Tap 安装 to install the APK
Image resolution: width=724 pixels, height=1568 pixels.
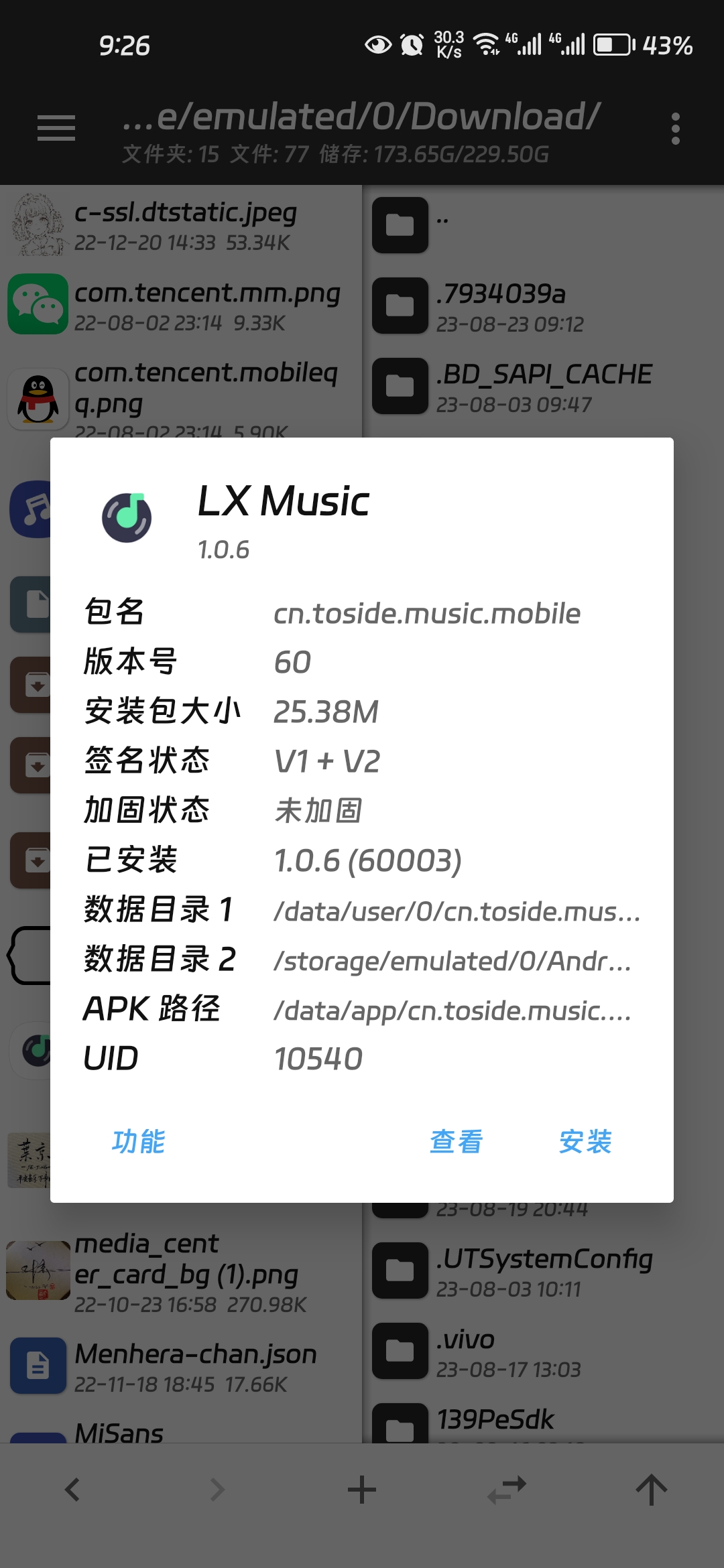(585, 1140)
